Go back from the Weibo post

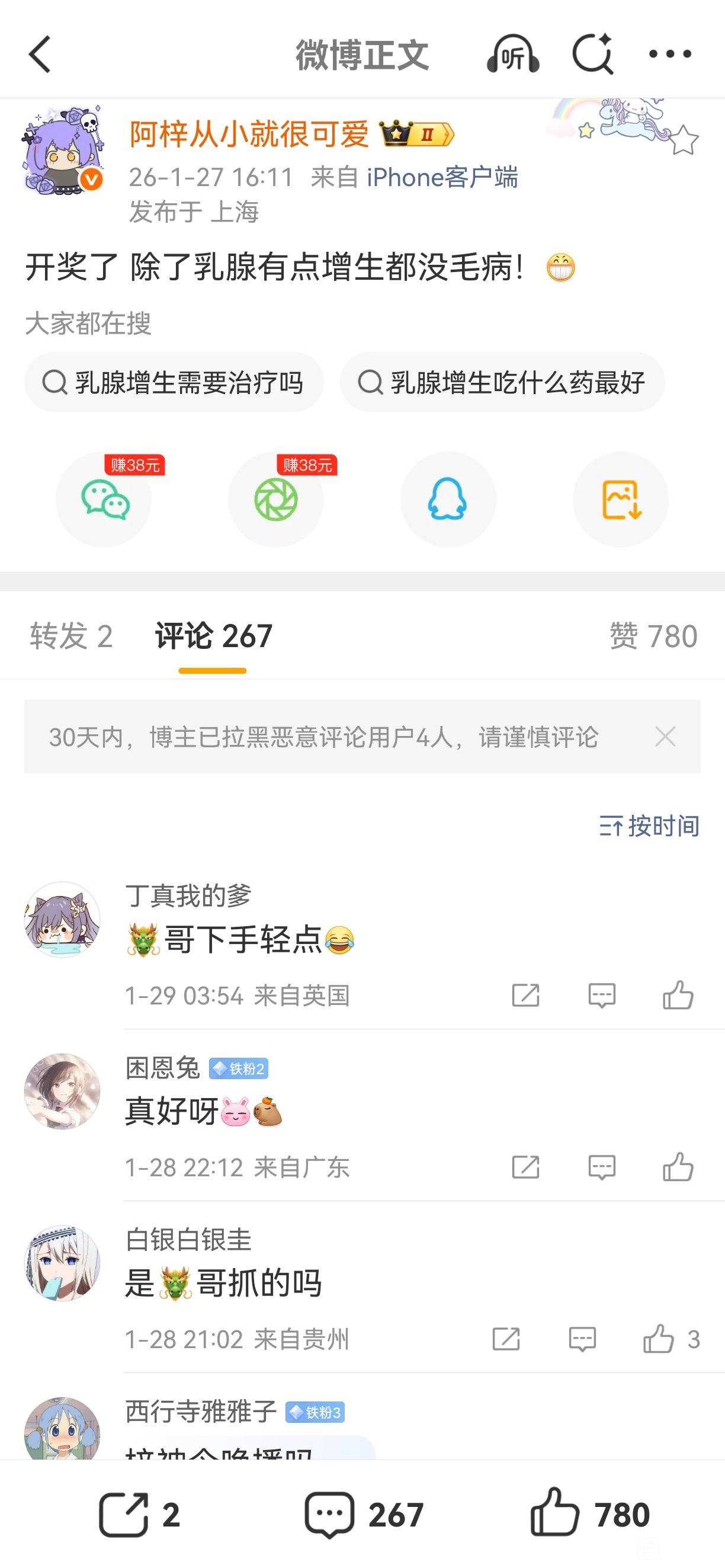[x=40, y=55]
